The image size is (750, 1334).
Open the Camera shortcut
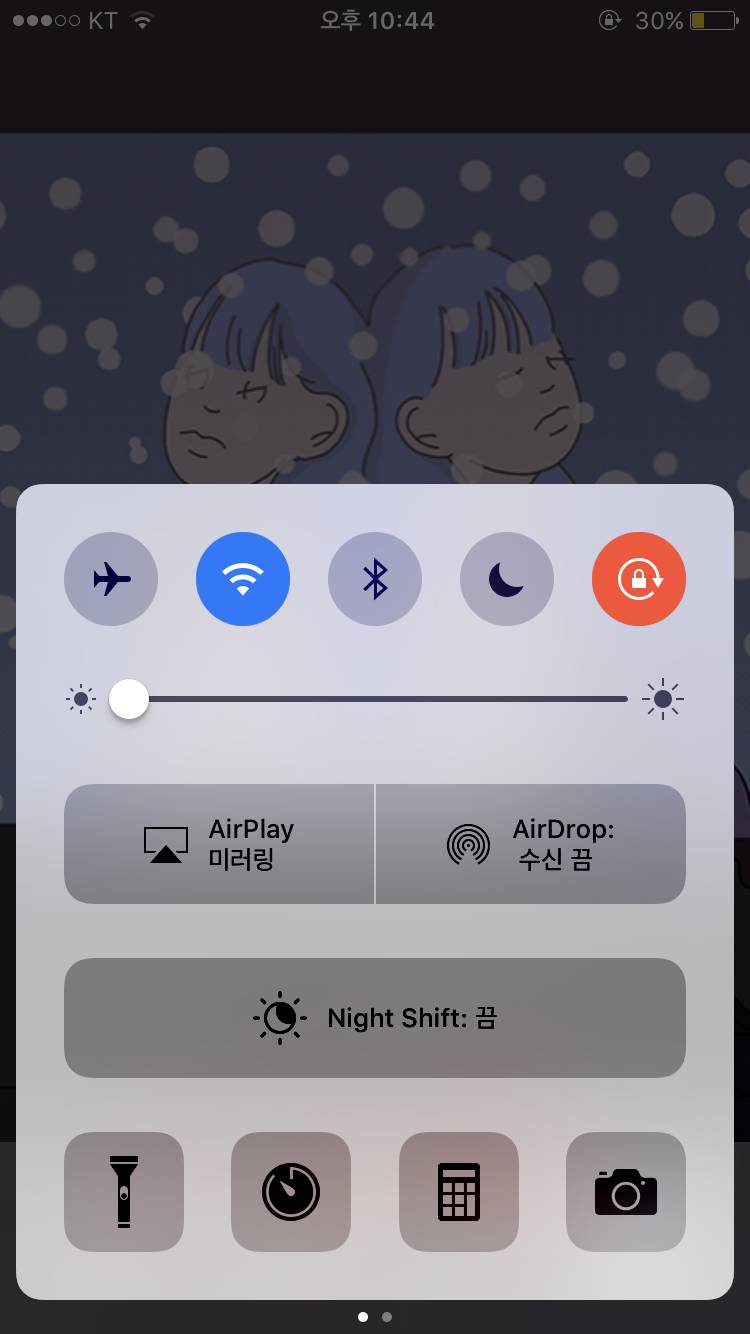pyautogui.click(x=626, y=1191)
